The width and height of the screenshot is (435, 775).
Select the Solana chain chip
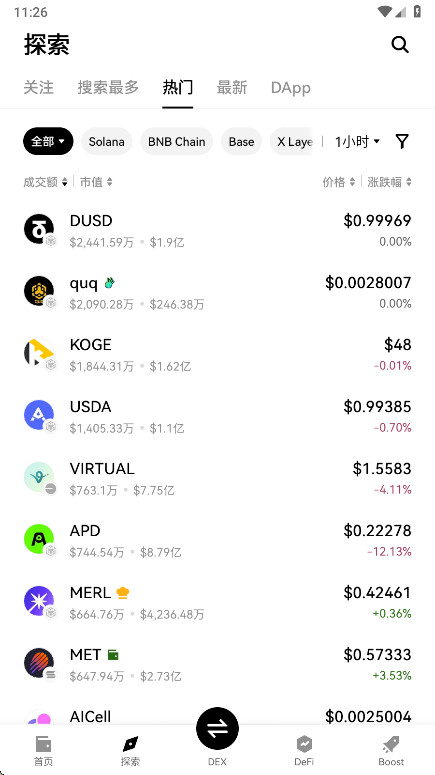106,141
